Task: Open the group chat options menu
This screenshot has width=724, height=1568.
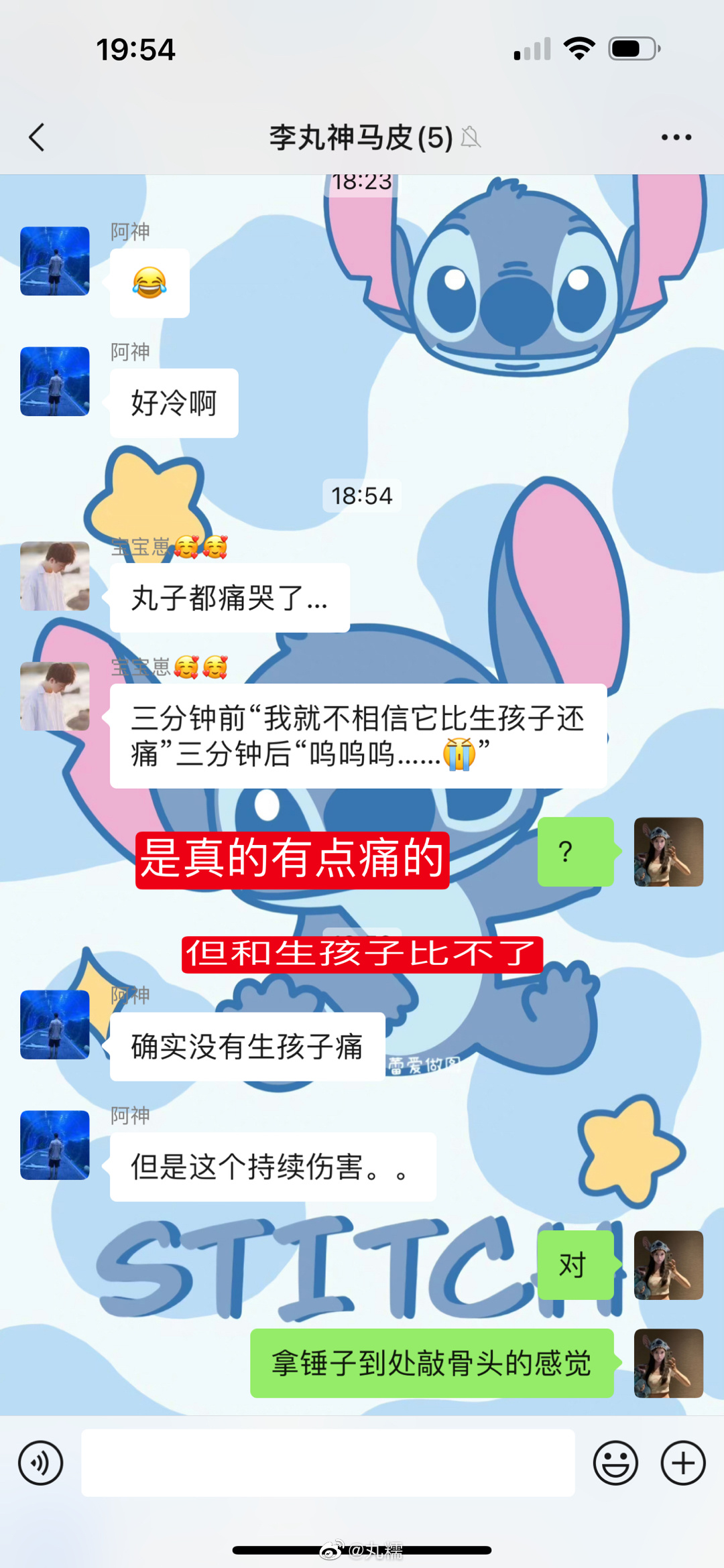Action: [676, 137]
